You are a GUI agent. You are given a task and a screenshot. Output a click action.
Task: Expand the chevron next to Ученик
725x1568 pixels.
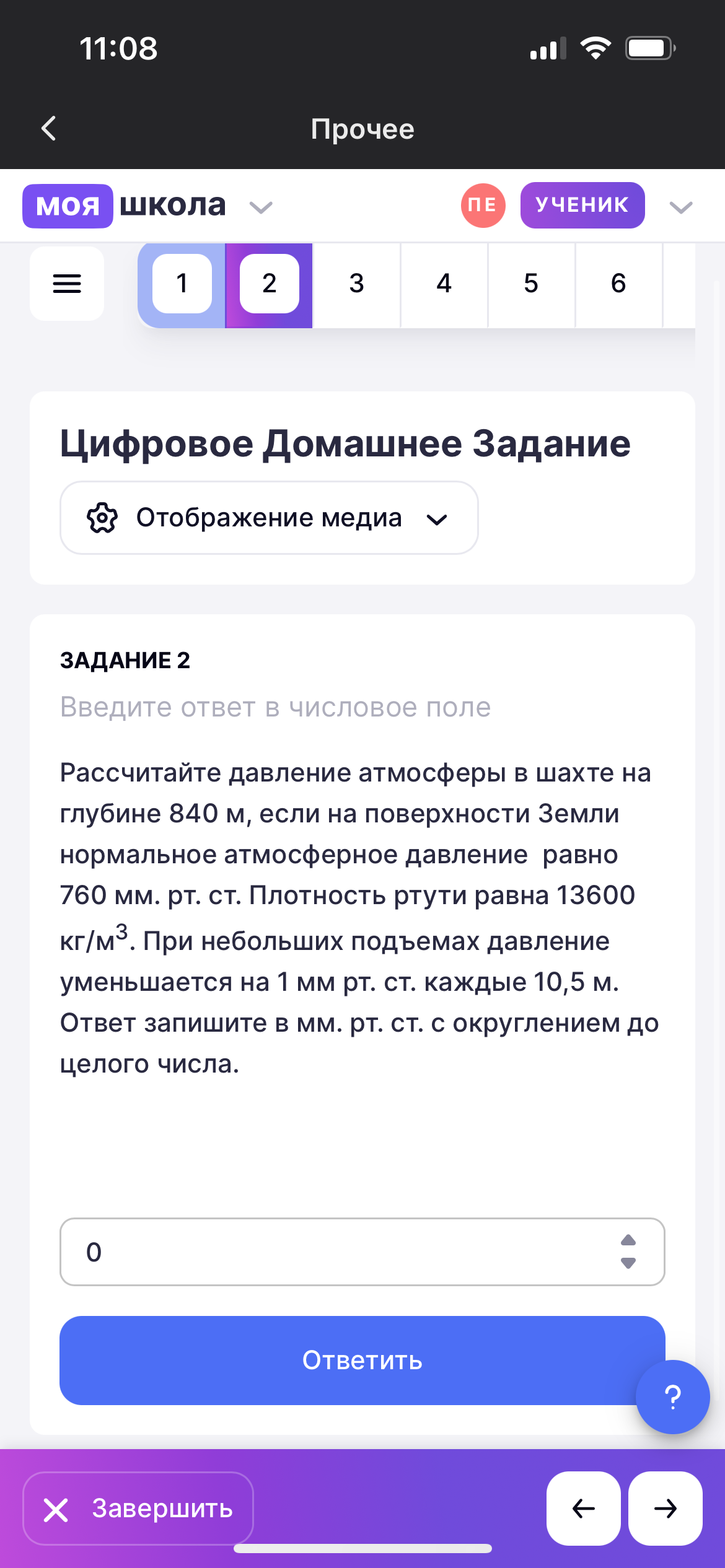point(680,207)
